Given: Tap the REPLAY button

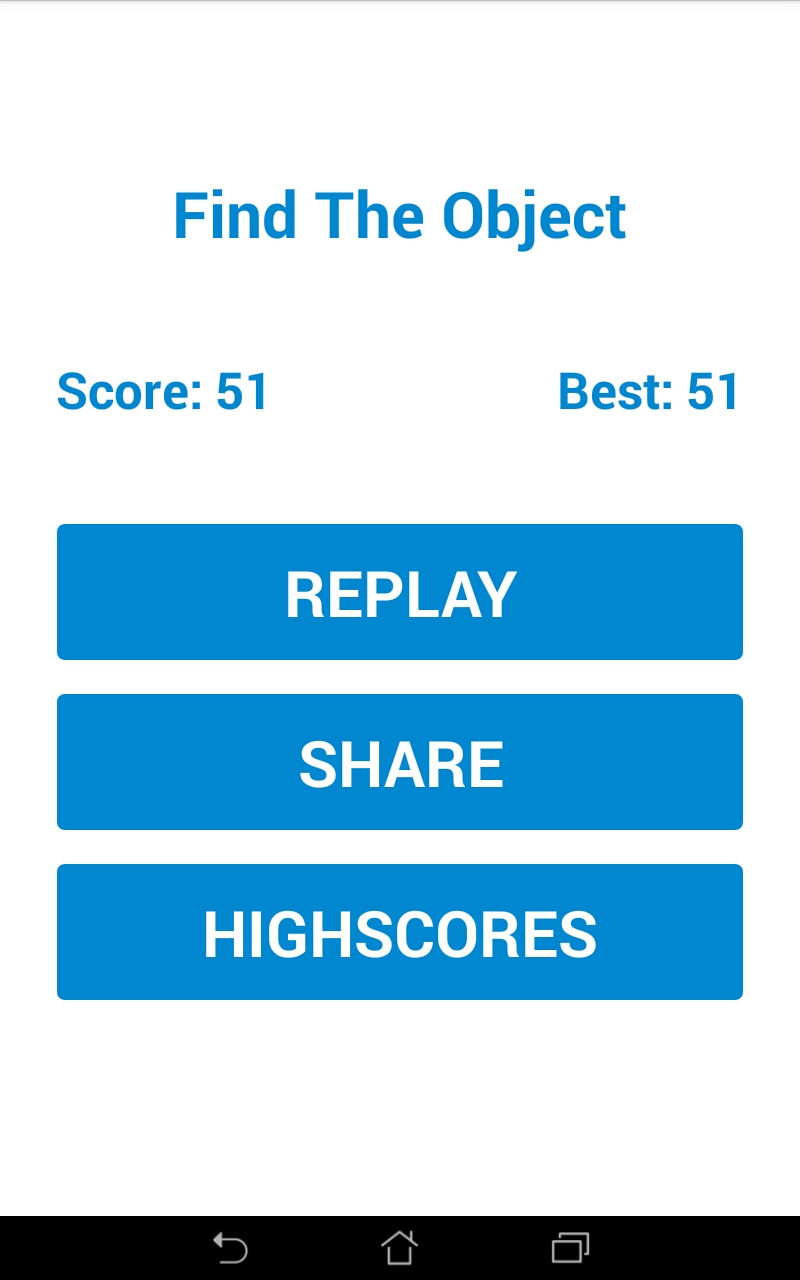Looking at the screenshot, I should [400, 592].
